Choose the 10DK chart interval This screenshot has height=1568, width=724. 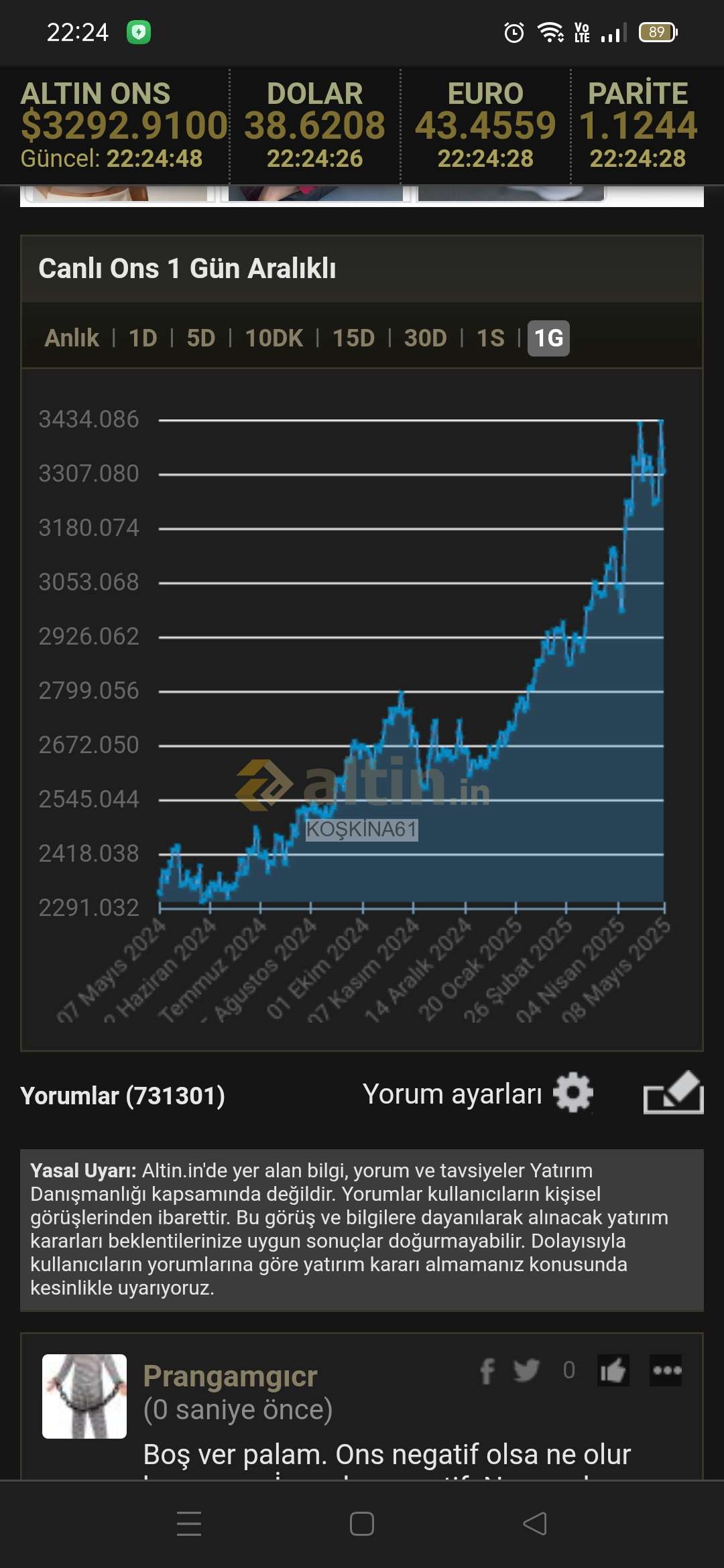274,338
